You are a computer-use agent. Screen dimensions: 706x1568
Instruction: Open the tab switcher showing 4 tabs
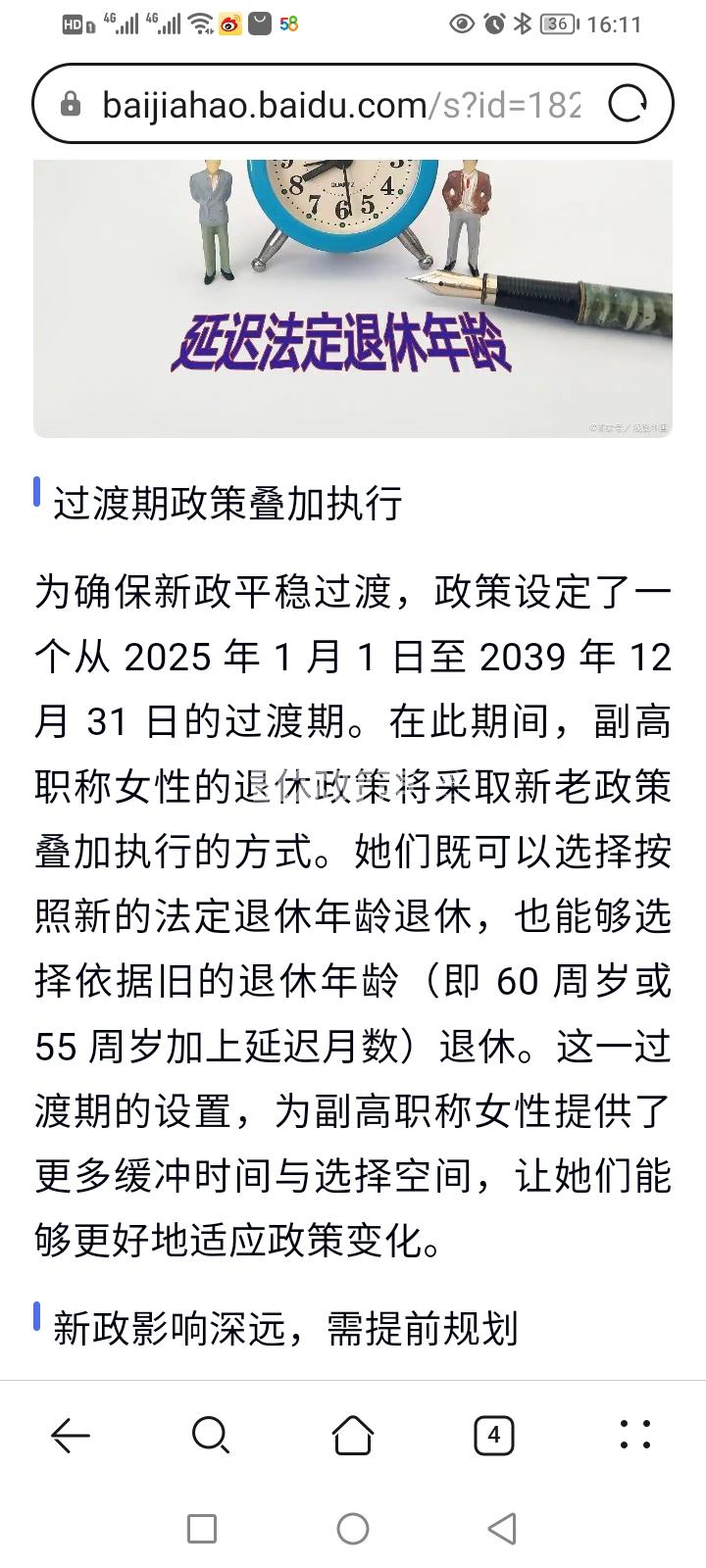[494, 1436]
